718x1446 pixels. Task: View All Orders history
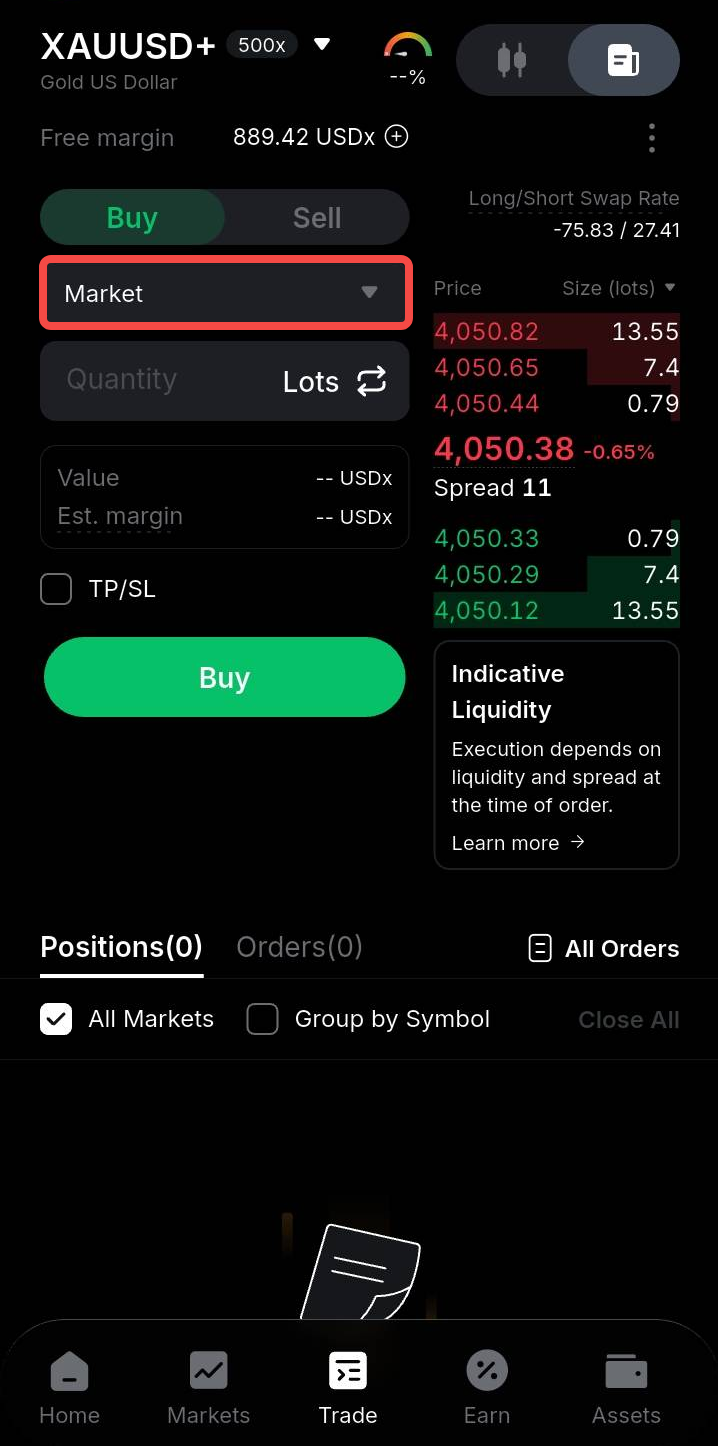pyautogui.click(x=603, y=948)
